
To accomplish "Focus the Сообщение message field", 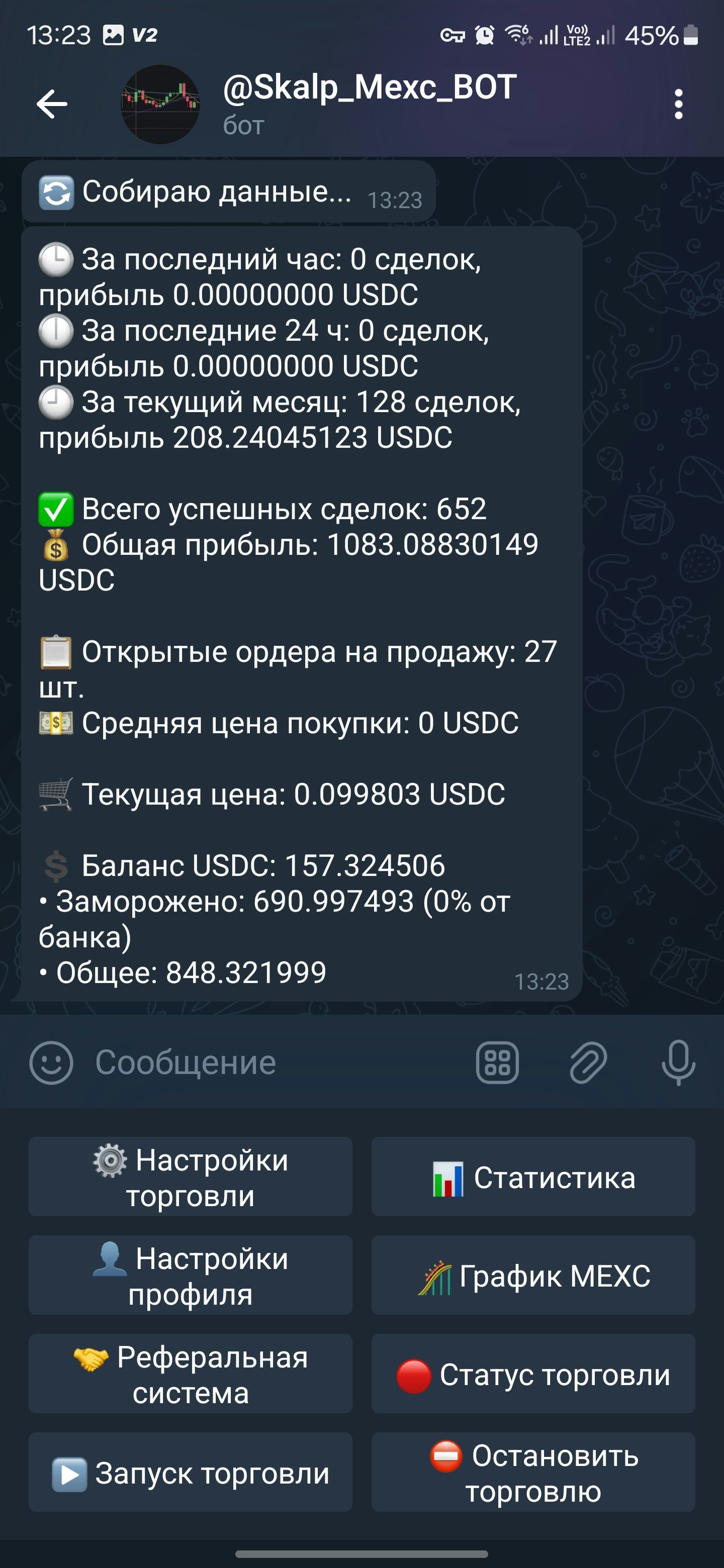I will [274, 1062].
